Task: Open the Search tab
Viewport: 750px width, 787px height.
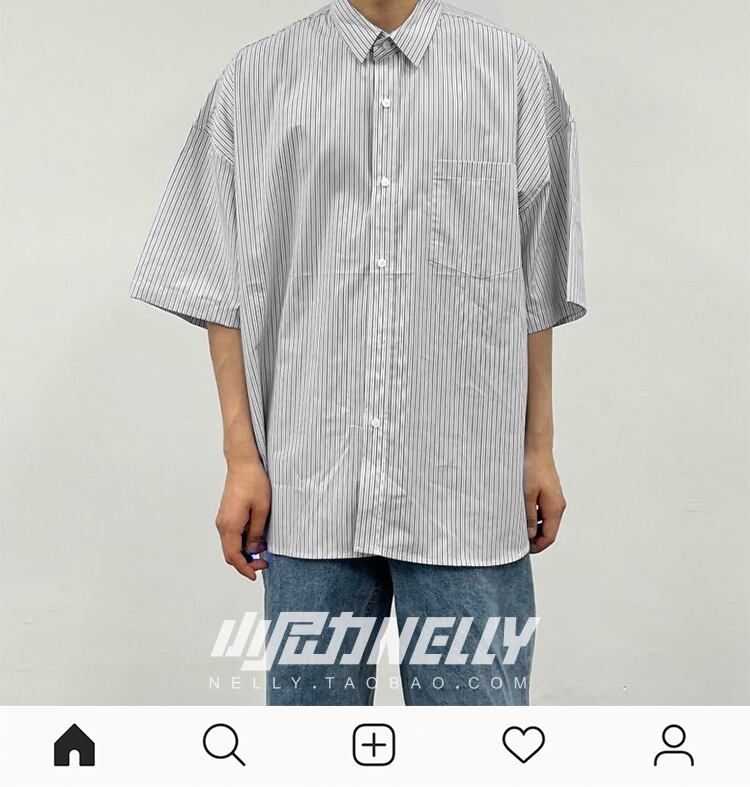Action: click(x=224, y=744)
